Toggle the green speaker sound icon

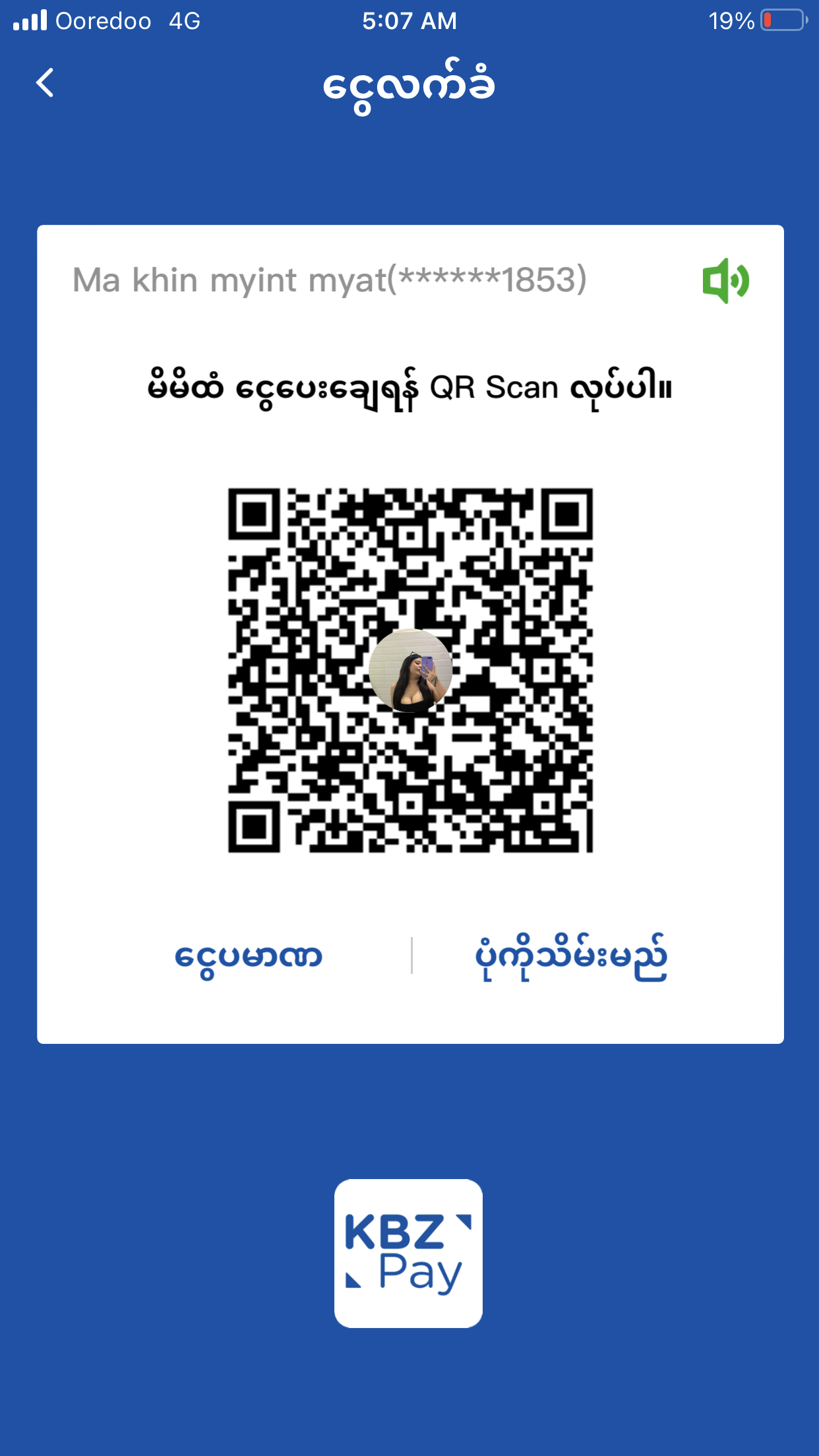(725, 281)
